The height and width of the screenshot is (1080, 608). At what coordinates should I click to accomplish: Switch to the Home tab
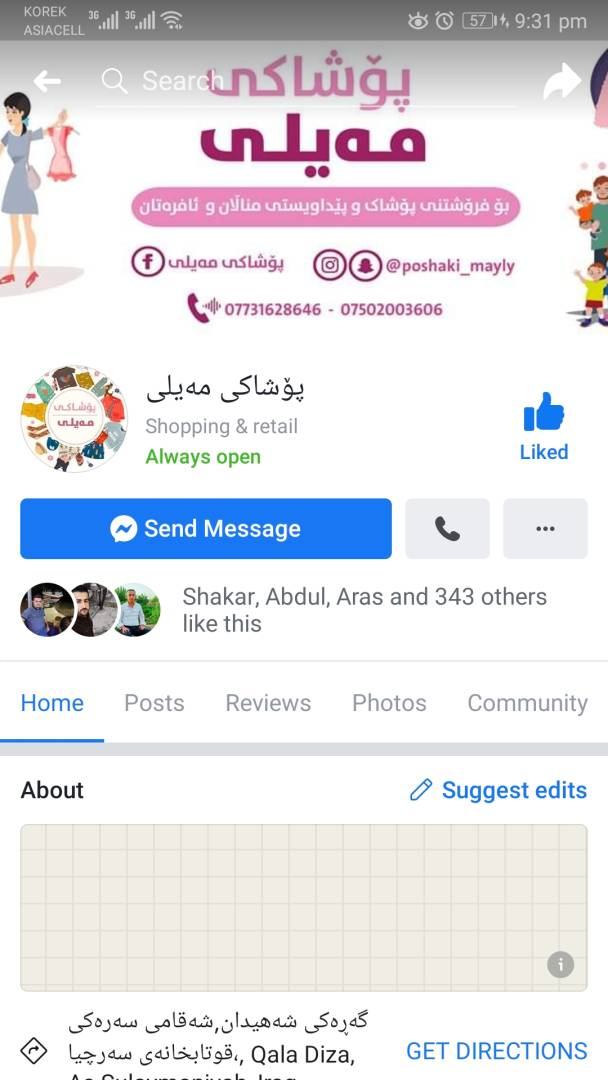[x=52, y=703]
